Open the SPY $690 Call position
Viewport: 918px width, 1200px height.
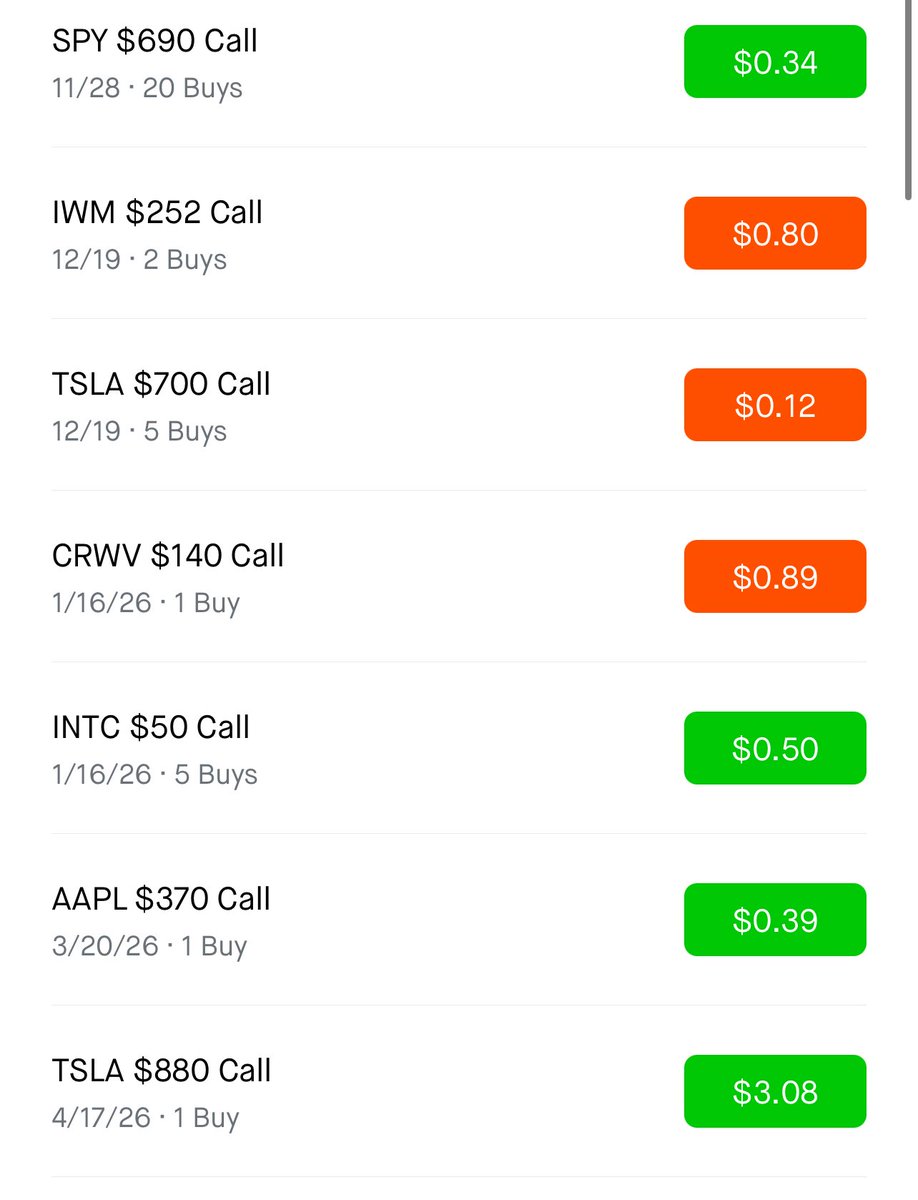tap(155, 42)
